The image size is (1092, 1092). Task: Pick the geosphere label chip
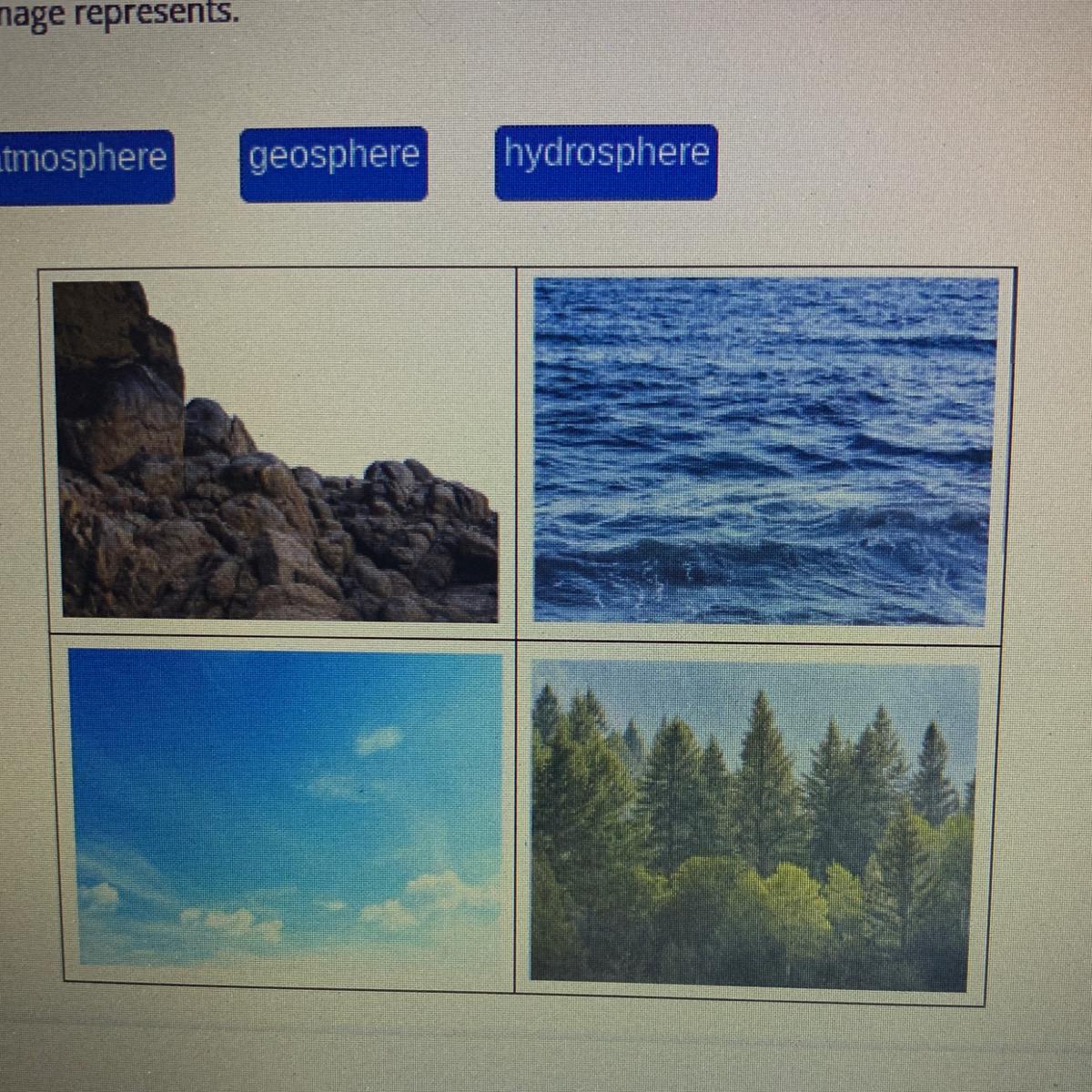(334, 164)
